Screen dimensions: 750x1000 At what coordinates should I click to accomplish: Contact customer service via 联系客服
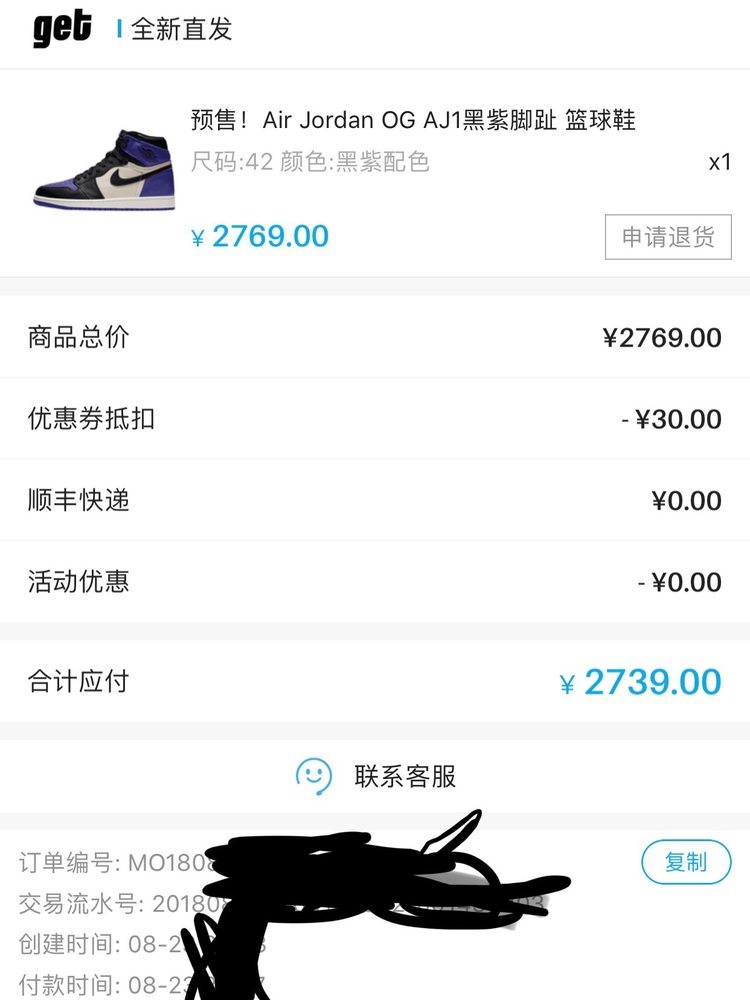tap(376, 775)
